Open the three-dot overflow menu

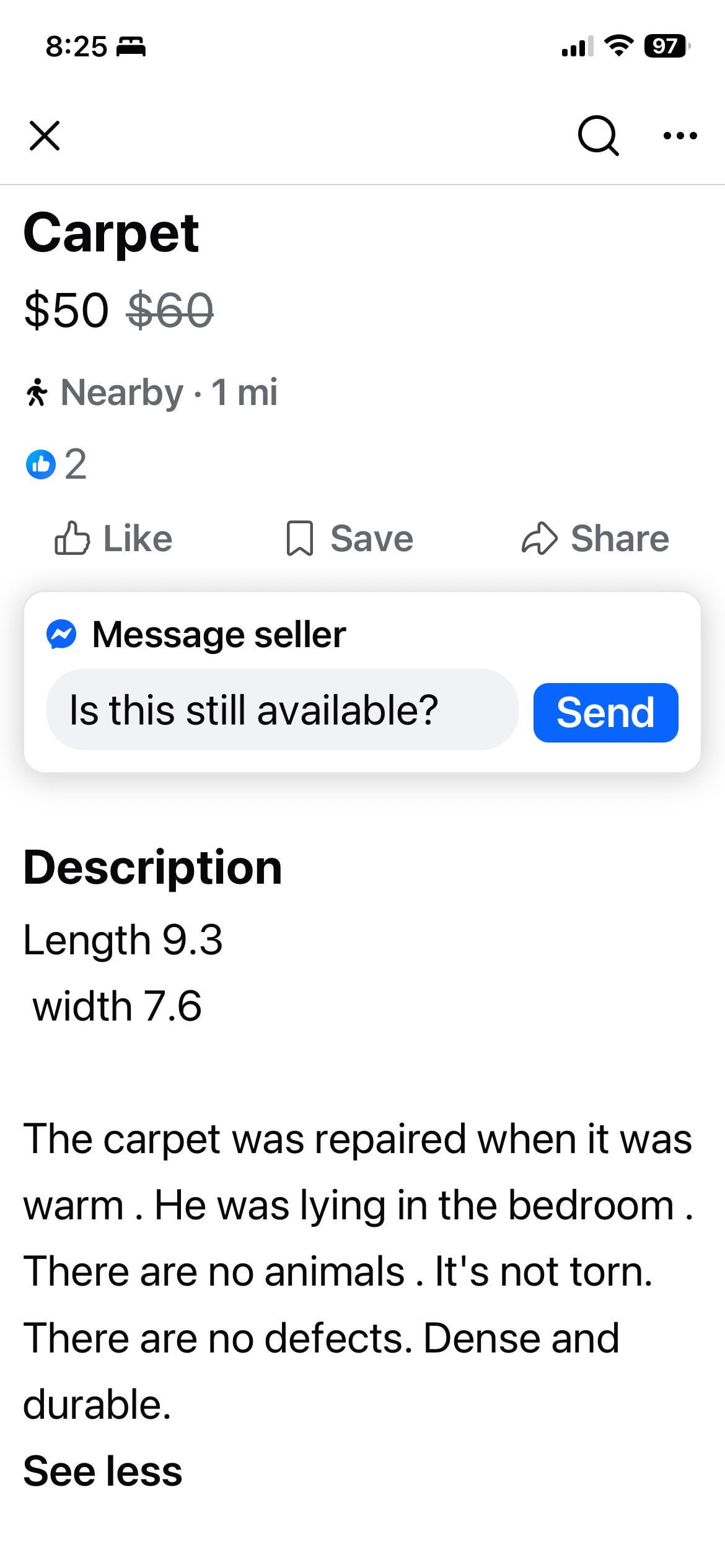[680, 136]
